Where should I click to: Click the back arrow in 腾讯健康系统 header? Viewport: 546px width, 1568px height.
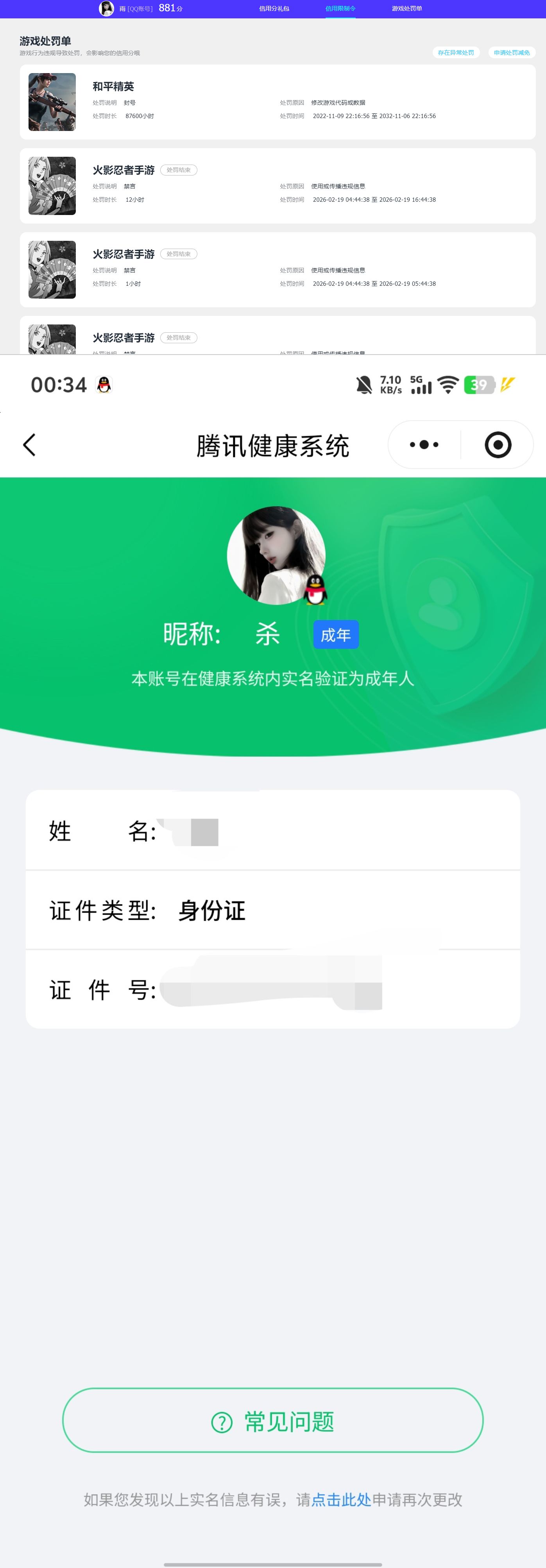pos(29,445)
